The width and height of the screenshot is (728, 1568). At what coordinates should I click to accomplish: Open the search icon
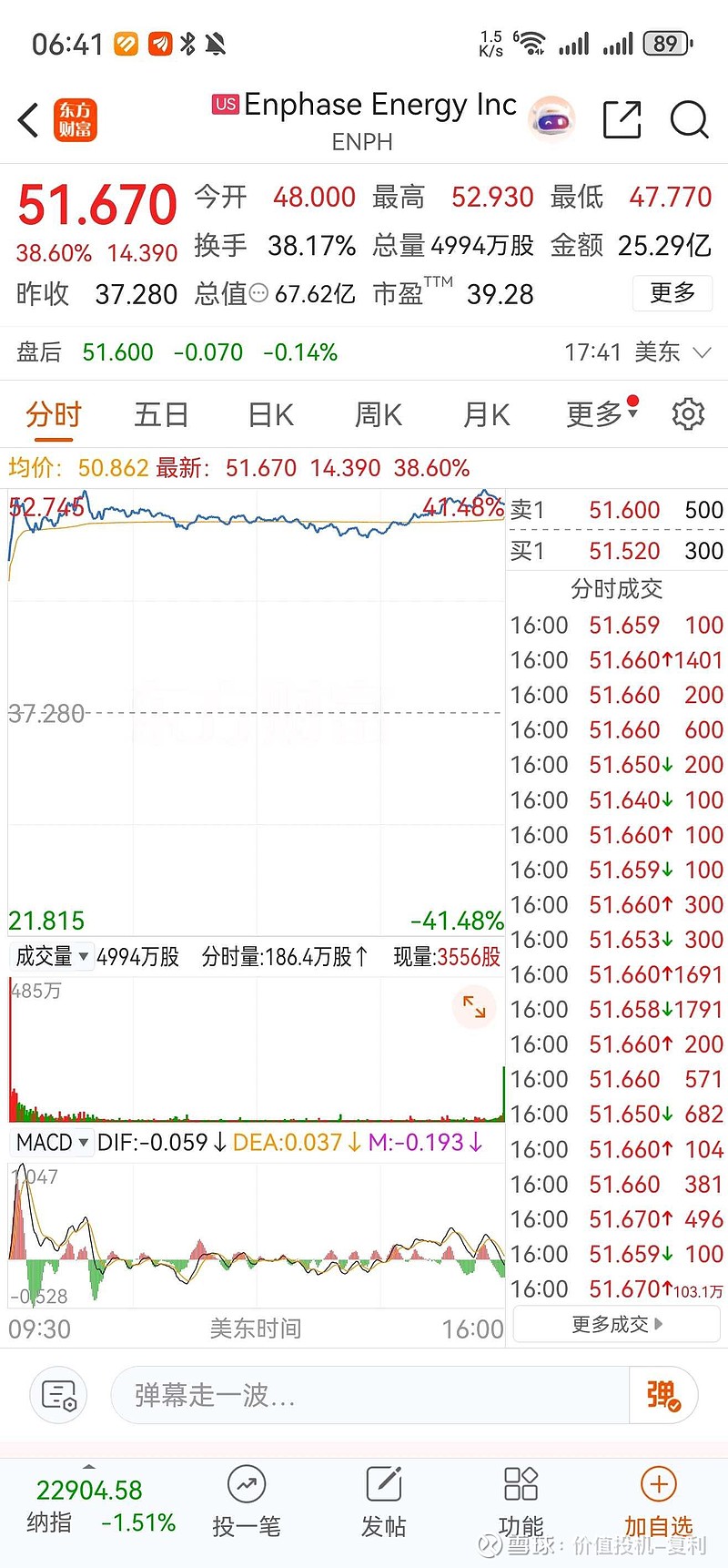689,119
